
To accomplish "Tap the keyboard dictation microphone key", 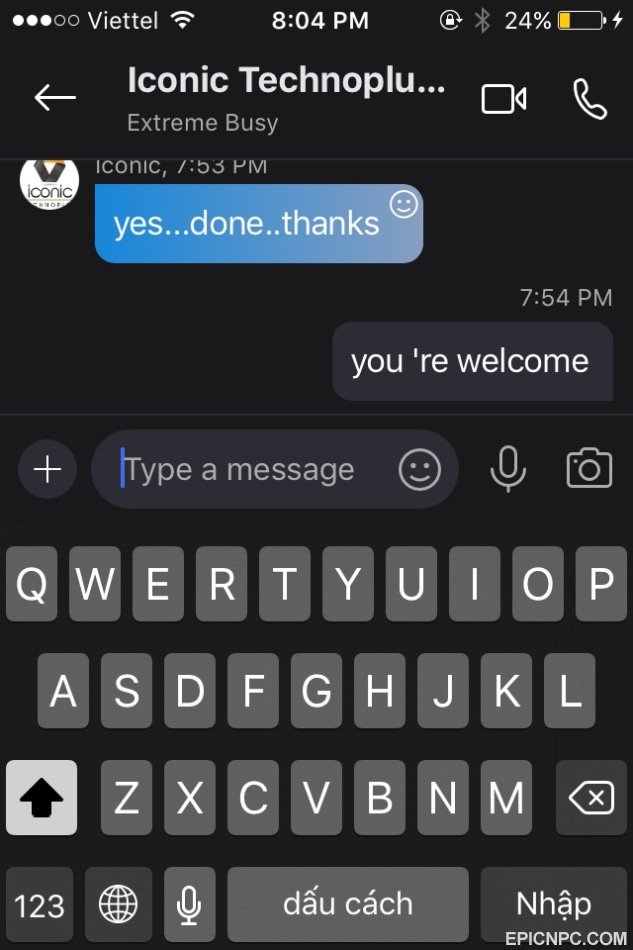I will point(188,905).
